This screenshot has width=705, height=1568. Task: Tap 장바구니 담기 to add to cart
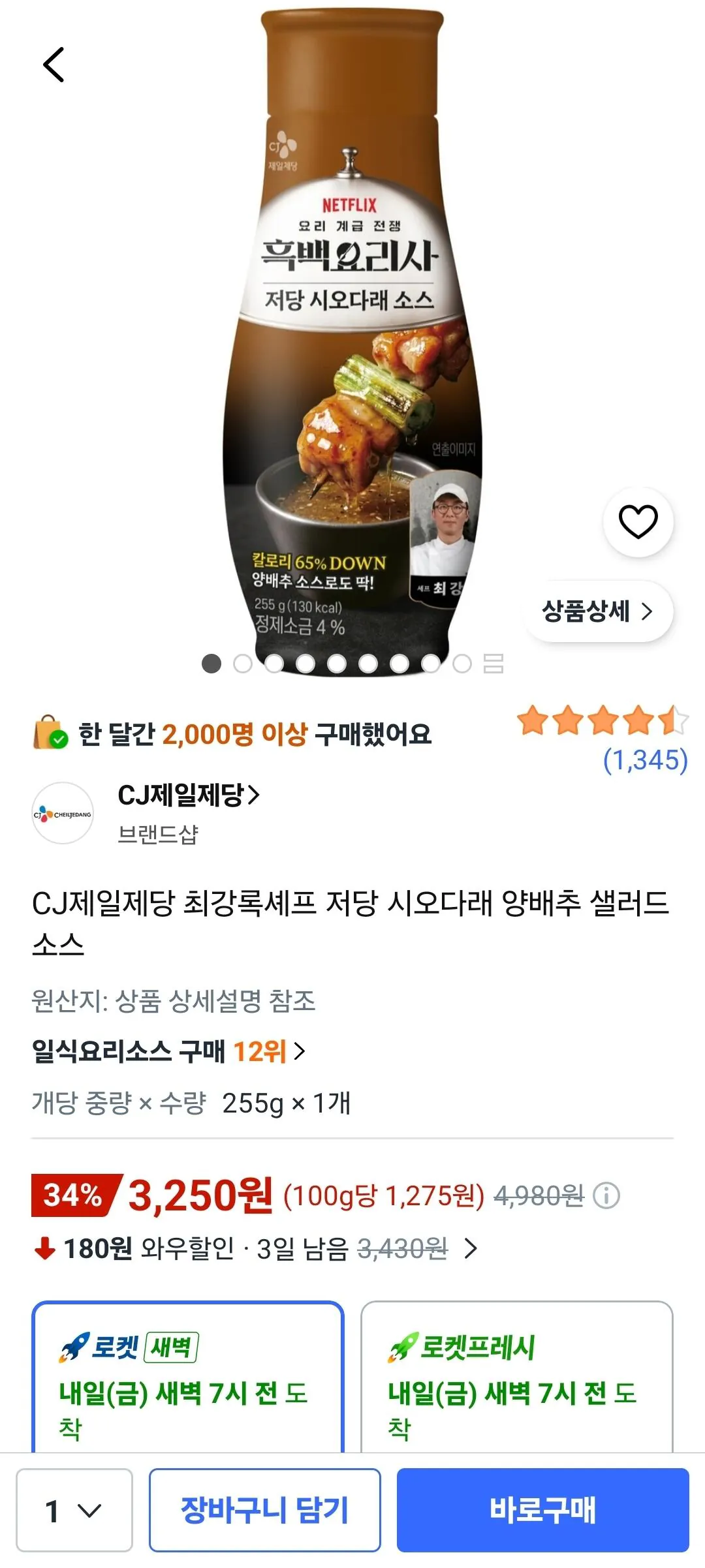click(264, 1510)
